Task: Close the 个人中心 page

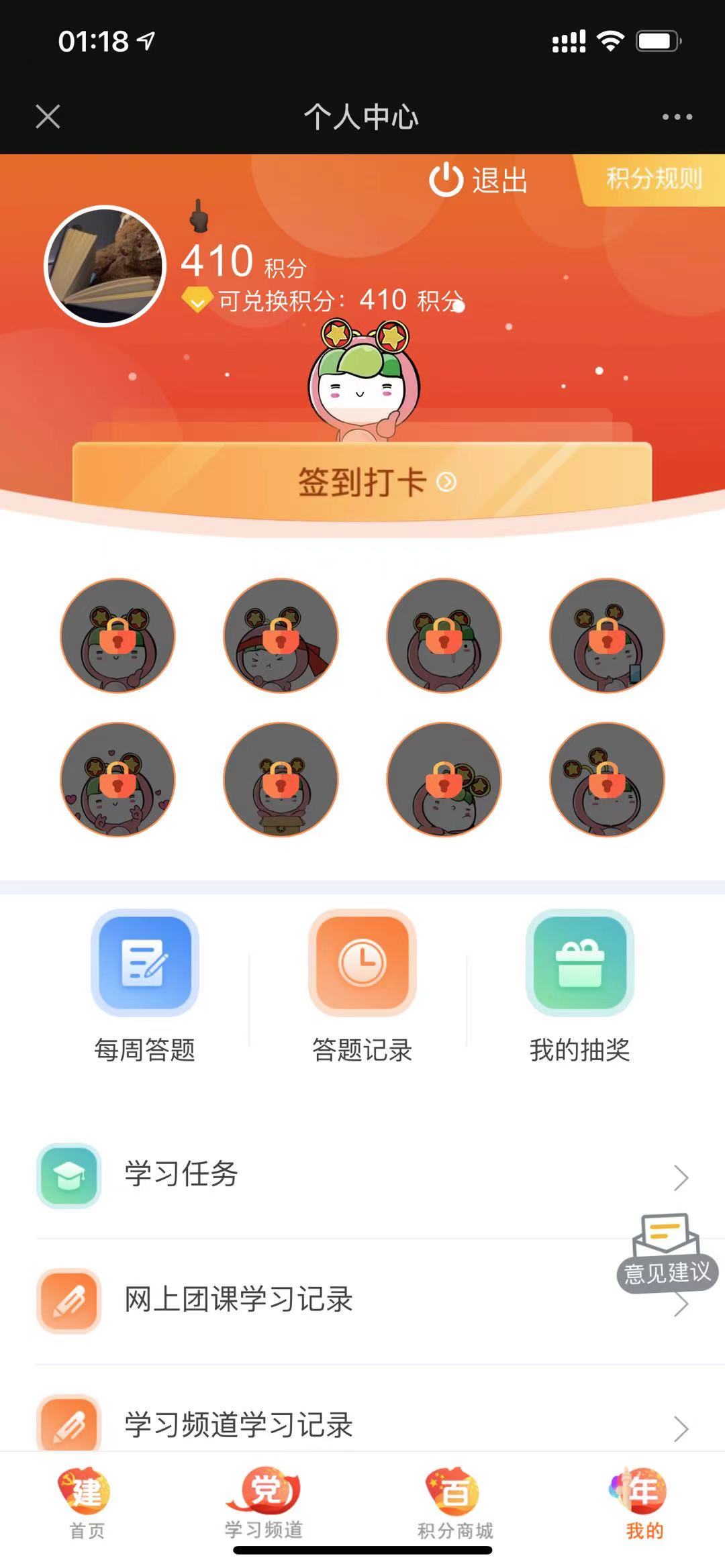Action: [48, 117]
